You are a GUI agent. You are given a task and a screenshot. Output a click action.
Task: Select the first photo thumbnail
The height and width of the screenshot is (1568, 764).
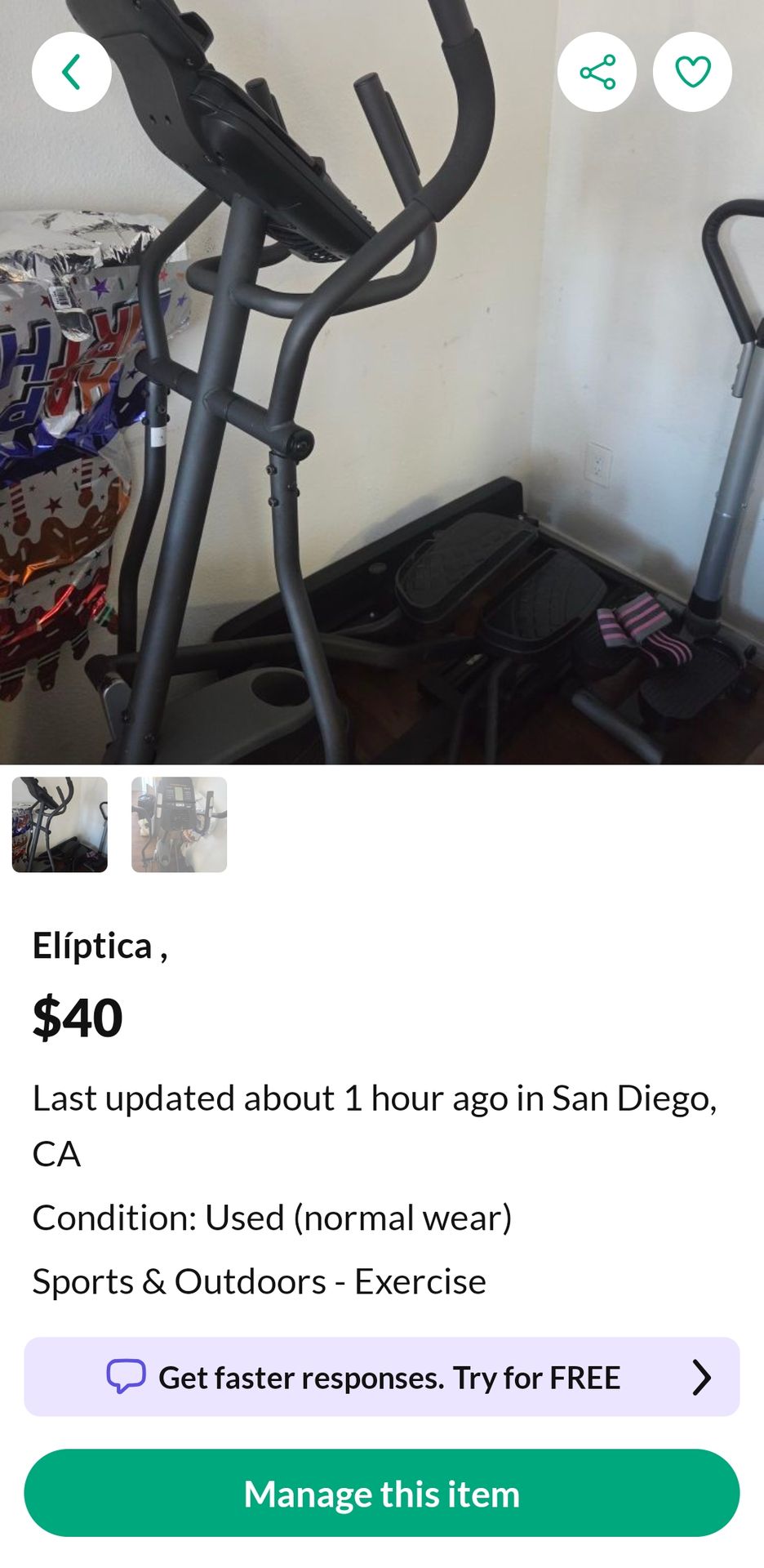pos(60,824)
